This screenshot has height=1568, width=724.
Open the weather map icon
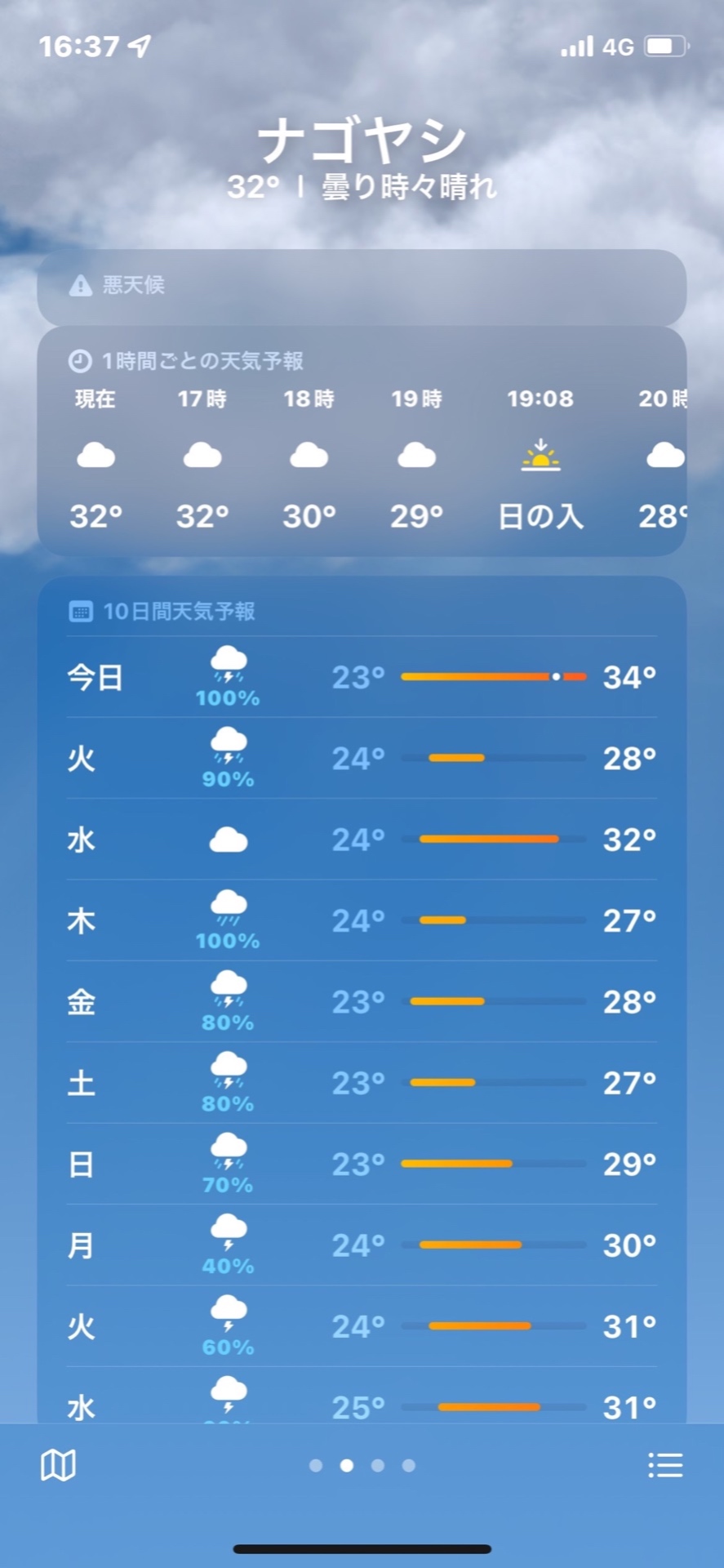click(58, 1465)
